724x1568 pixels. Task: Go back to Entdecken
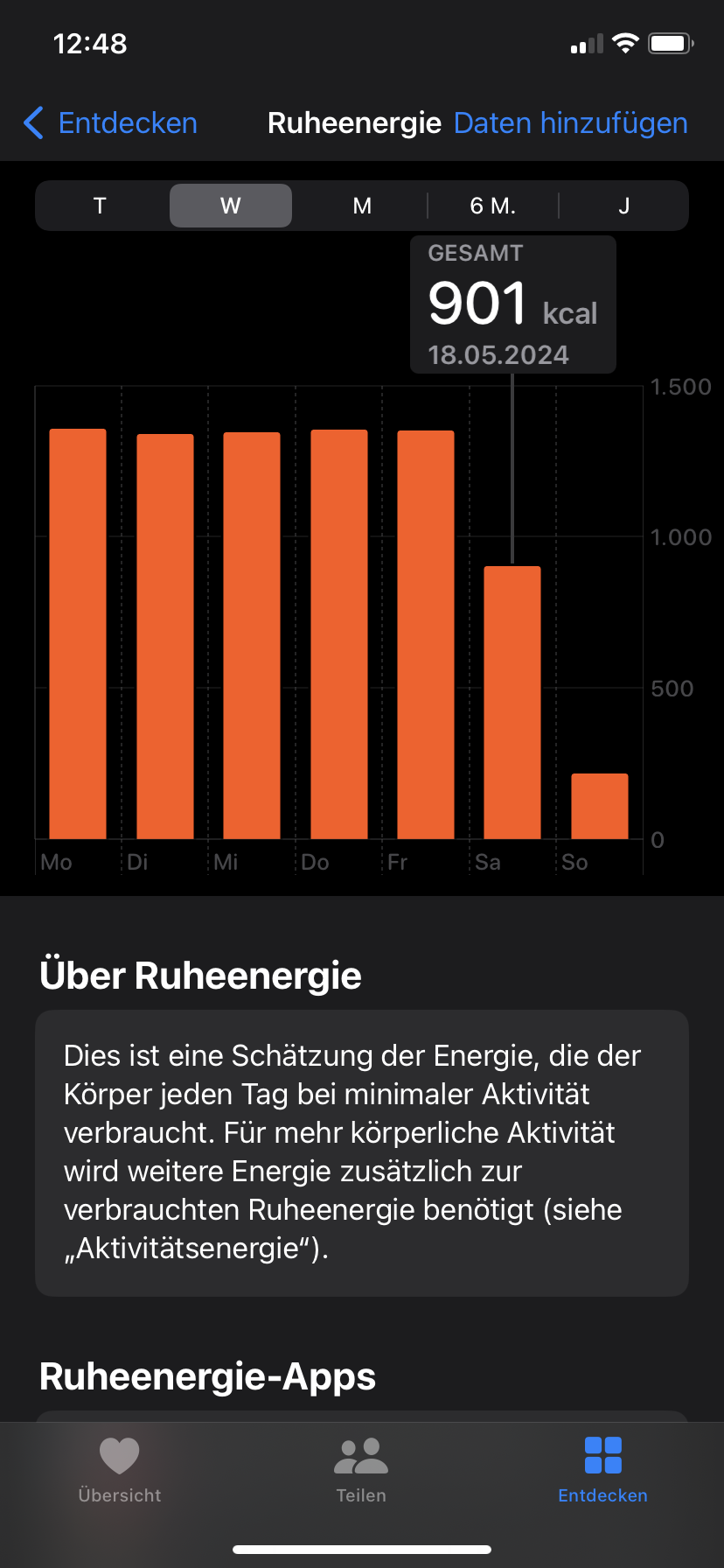coord(111,123)
